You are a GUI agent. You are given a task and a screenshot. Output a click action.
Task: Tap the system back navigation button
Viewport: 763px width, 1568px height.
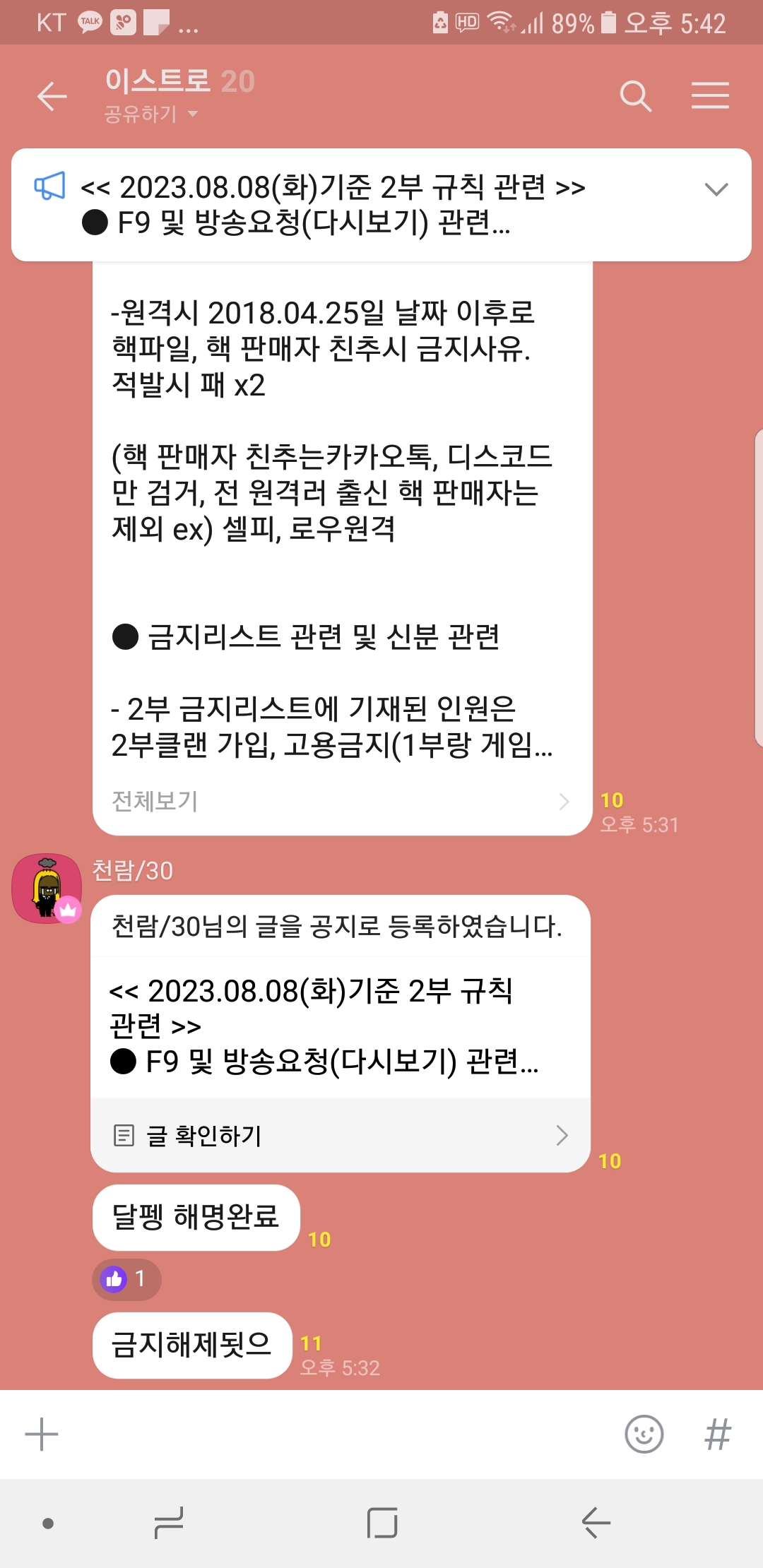click(596, 1522)
